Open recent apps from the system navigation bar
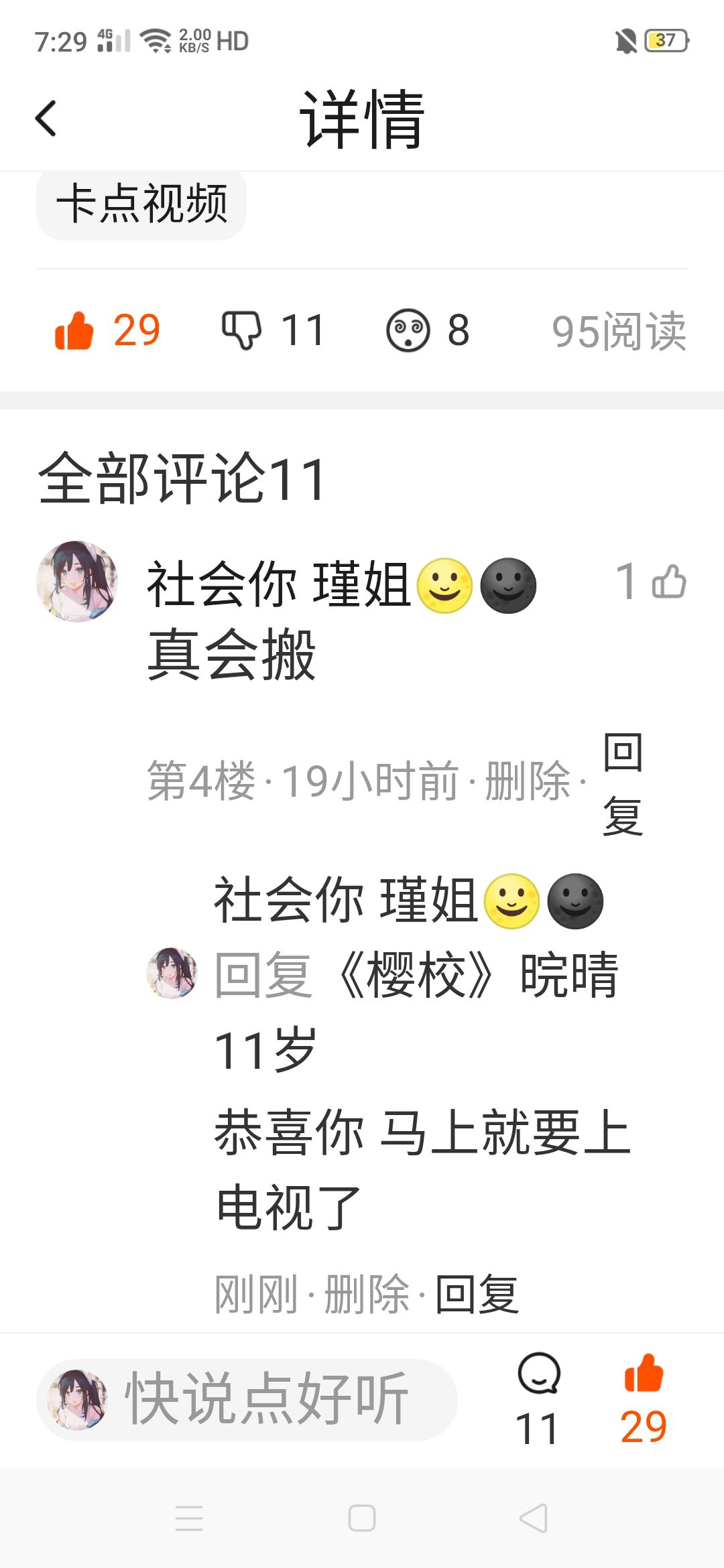The height and width of the screenshot is (1568, 724). [189, 1518]
